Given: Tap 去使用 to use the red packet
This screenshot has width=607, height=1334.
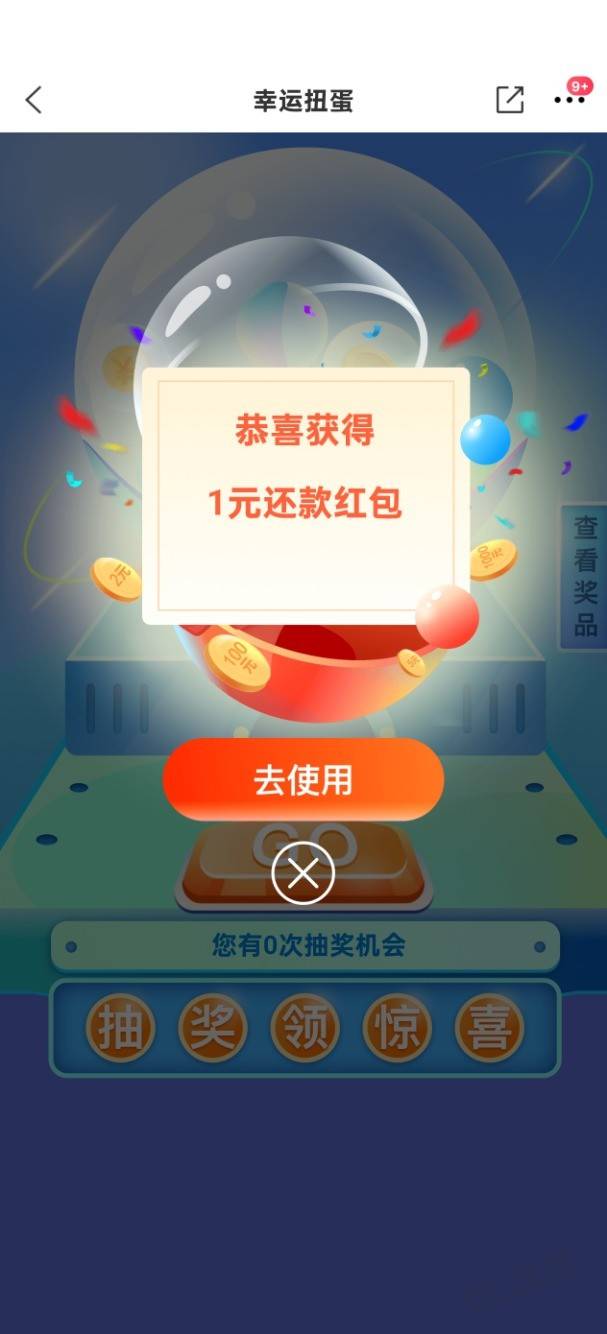Looking at the screenshot, I should (303, 780).
